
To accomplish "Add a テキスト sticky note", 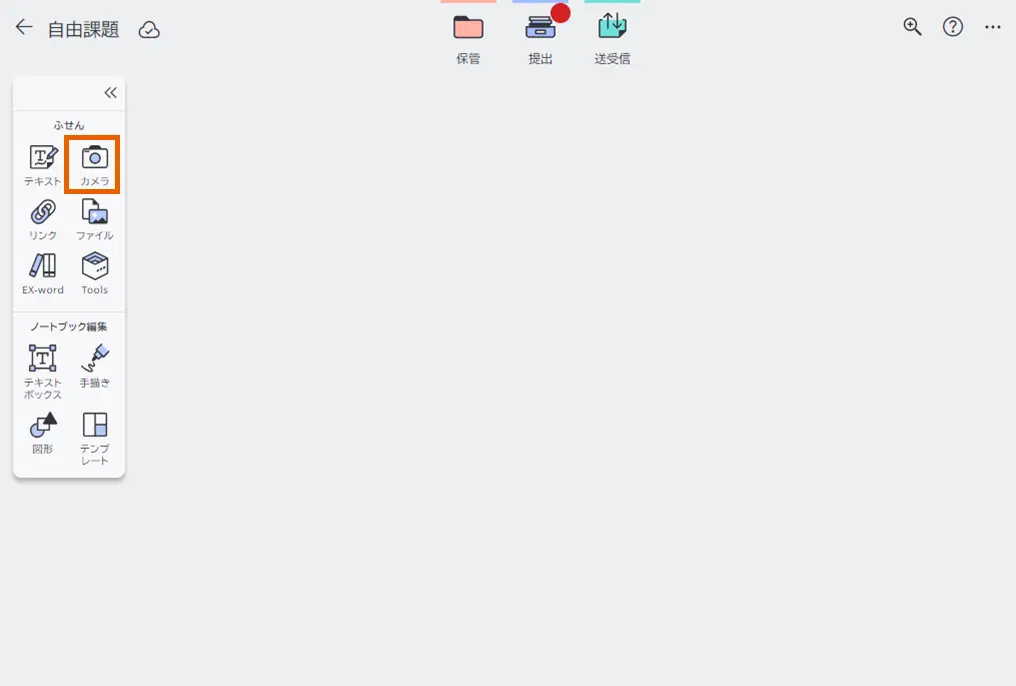I will click(43, 165).
